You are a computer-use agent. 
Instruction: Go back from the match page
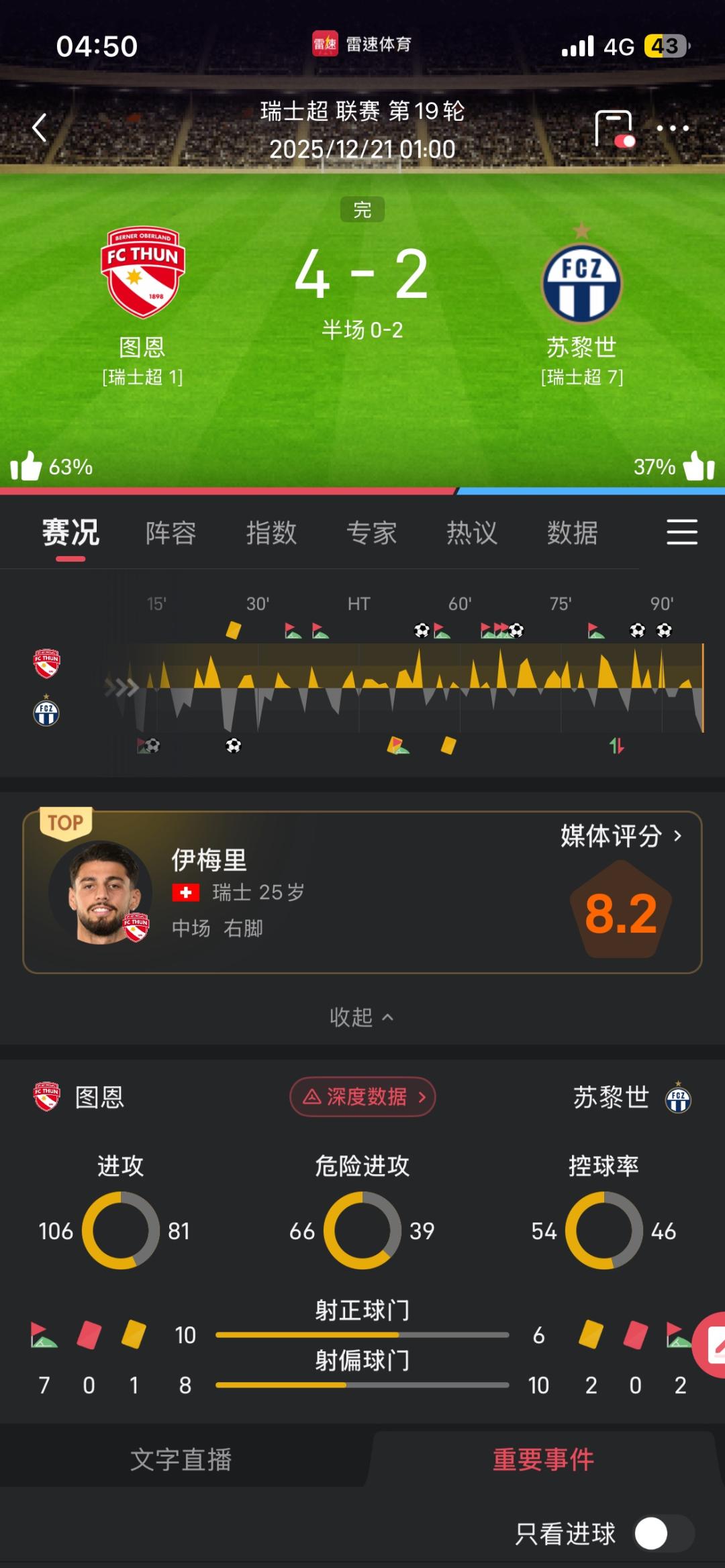40,127
